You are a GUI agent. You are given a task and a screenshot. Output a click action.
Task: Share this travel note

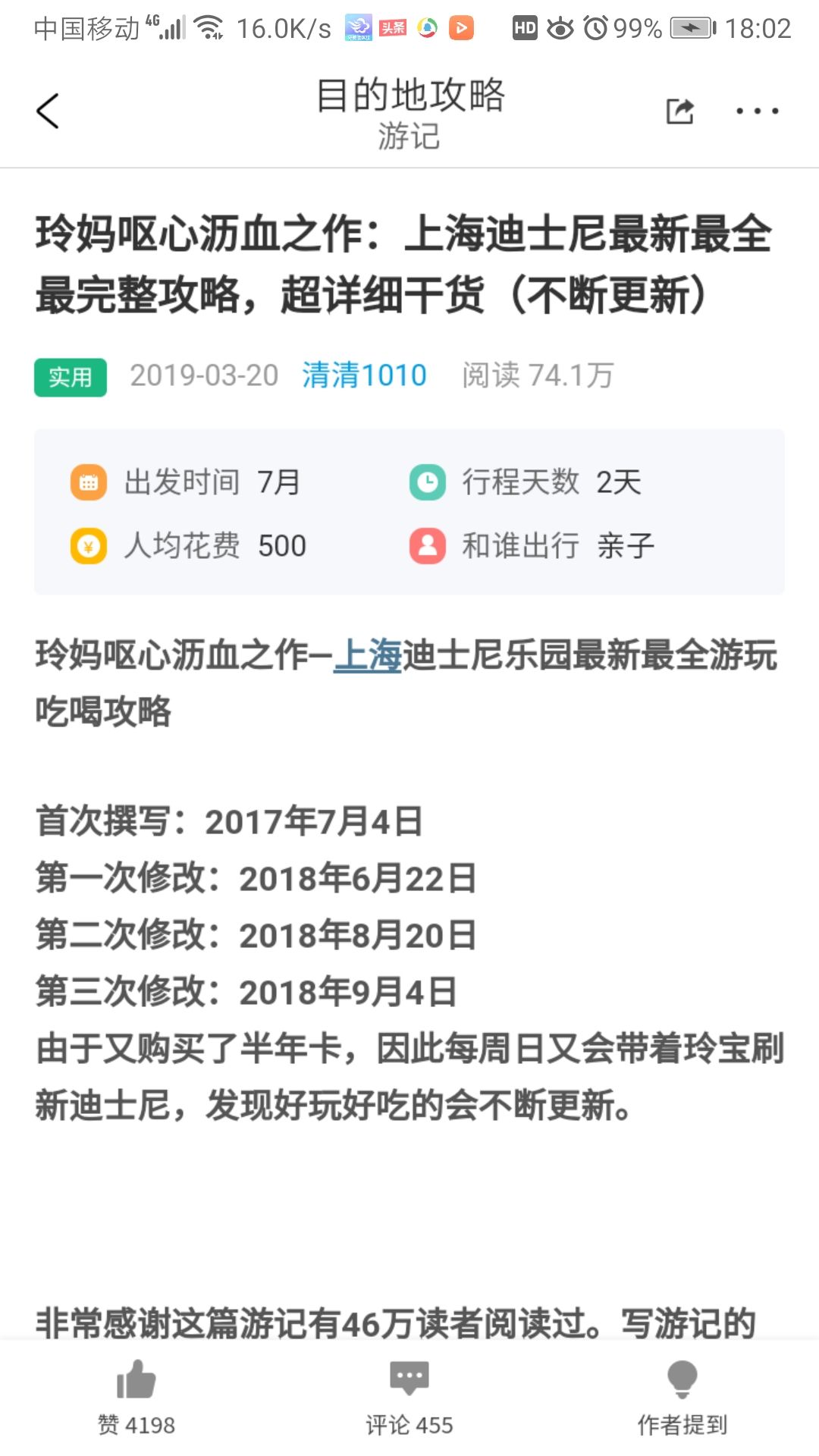pos(679,111)
